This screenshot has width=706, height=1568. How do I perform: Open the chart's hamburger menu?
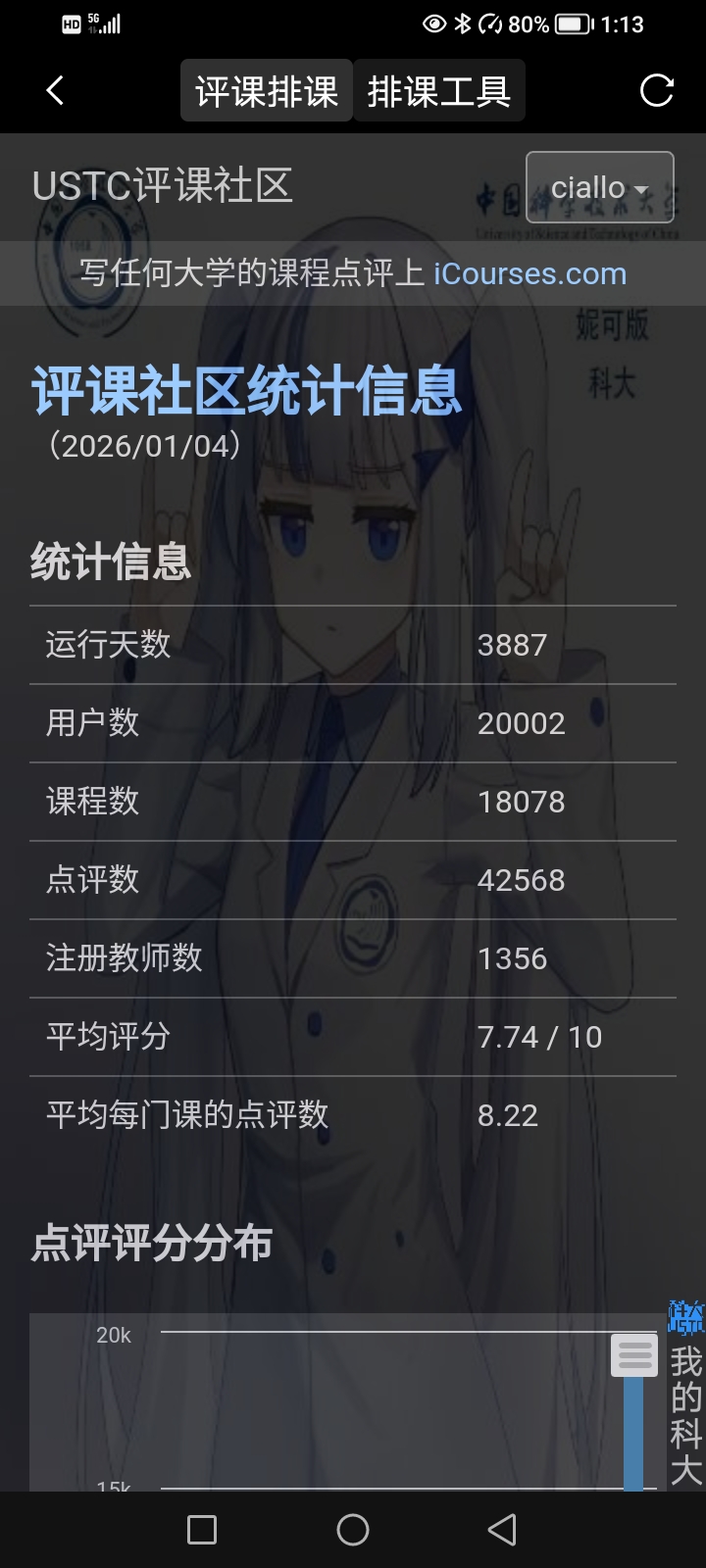[634, 1355]
